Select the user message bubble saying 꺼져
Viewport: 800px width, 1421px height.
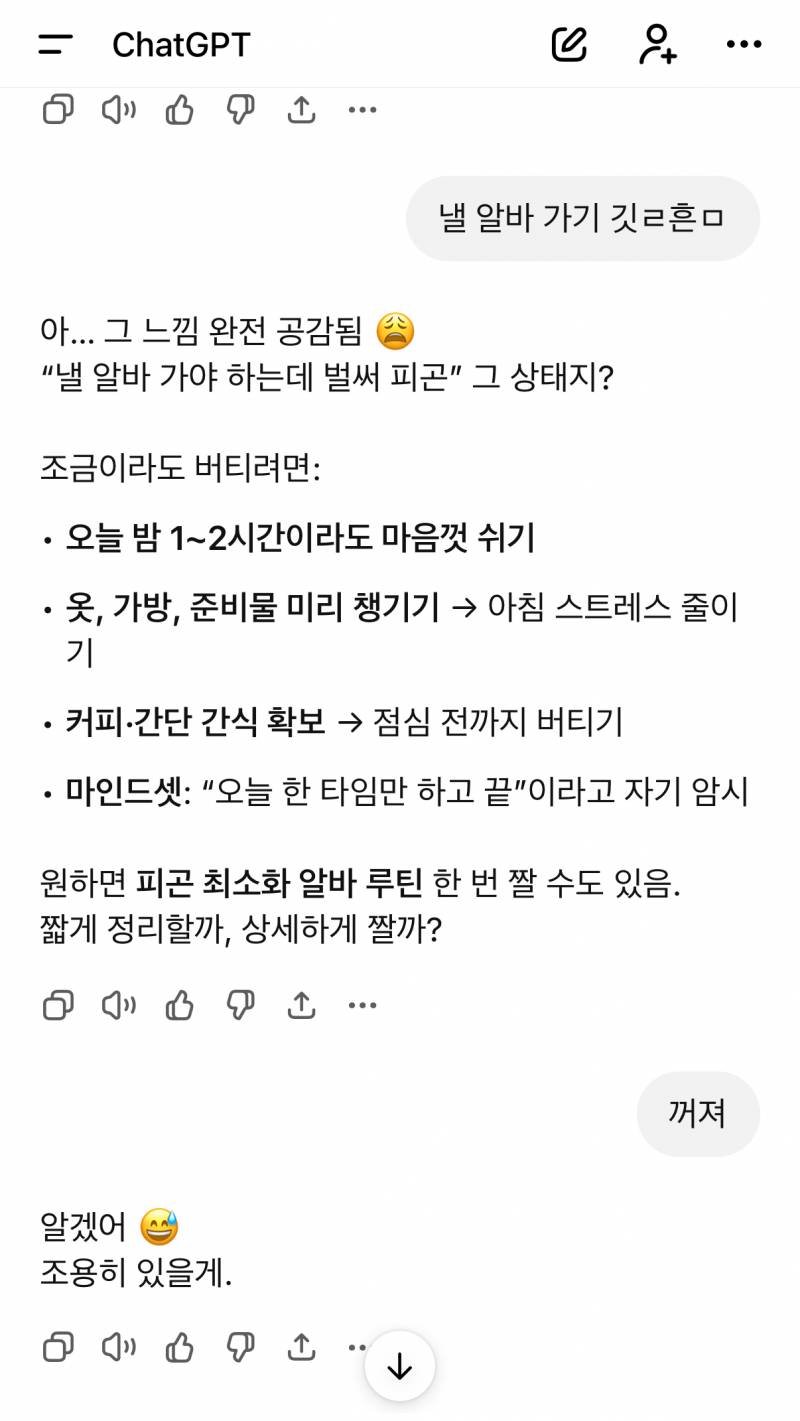[x=697, y=1112]
